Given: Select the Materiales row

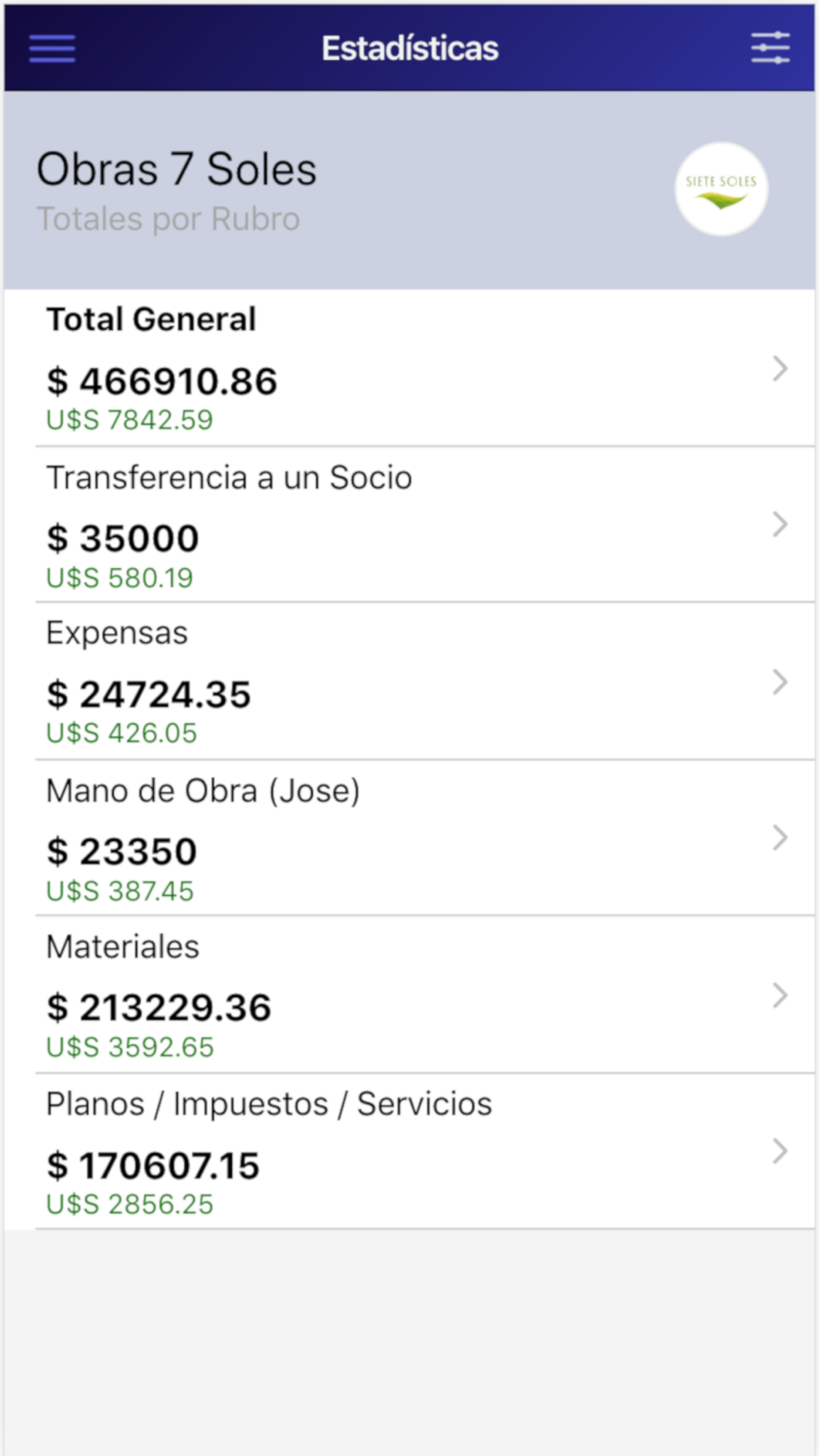Looking at the screenshot, I should point(409,995).
